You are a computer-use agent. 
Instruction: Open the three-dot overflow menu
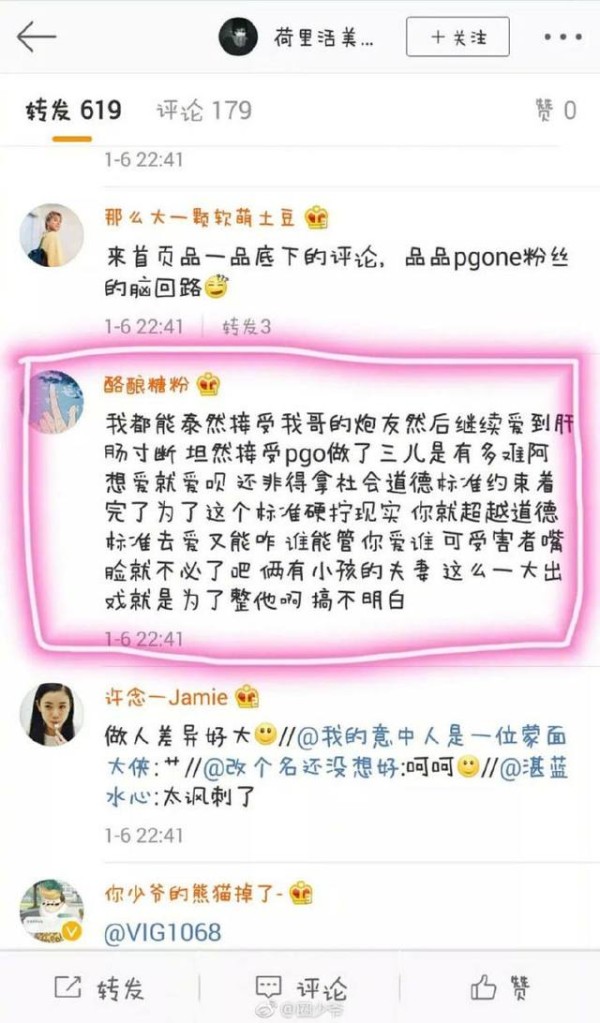[563, 37]
